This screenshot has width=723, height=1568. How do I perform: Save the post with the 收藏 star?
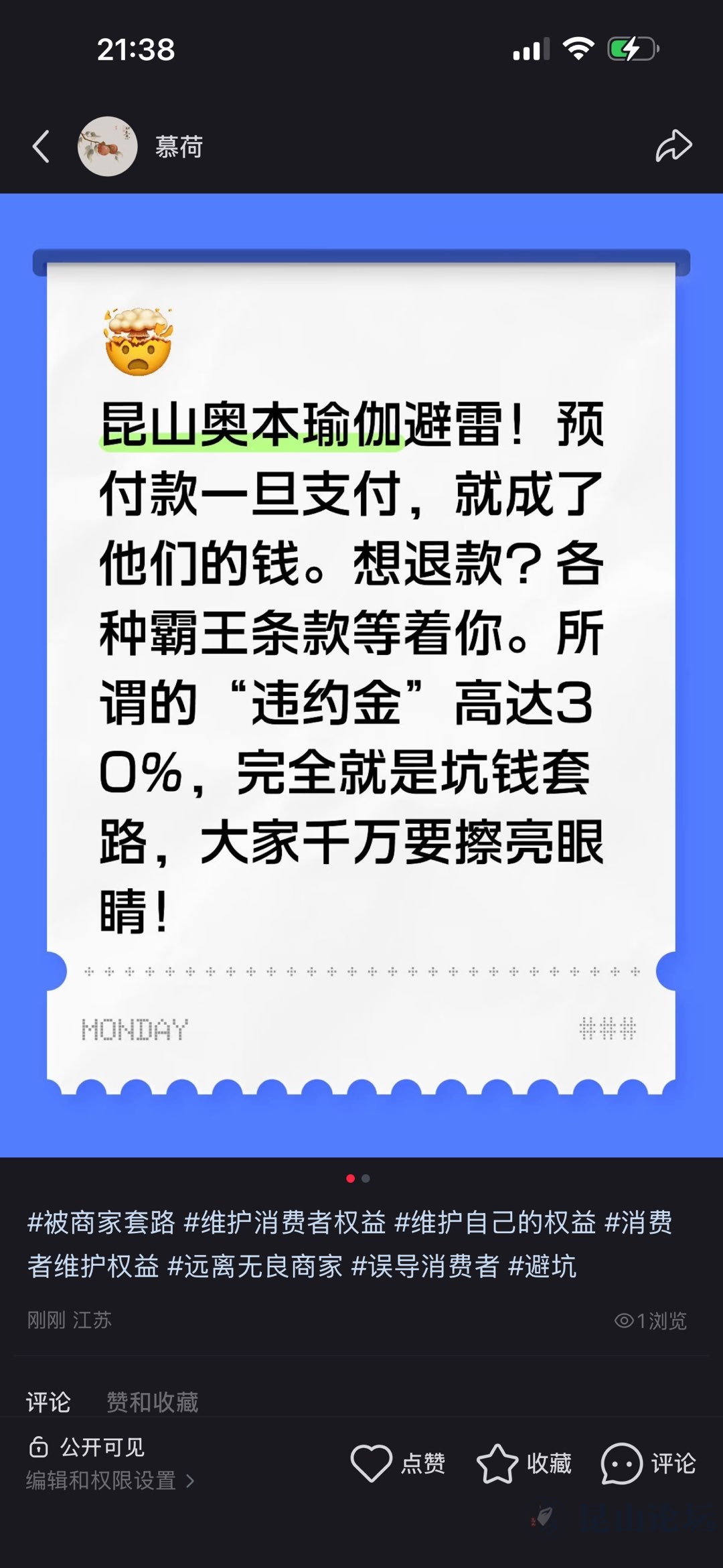point(497,1464)
